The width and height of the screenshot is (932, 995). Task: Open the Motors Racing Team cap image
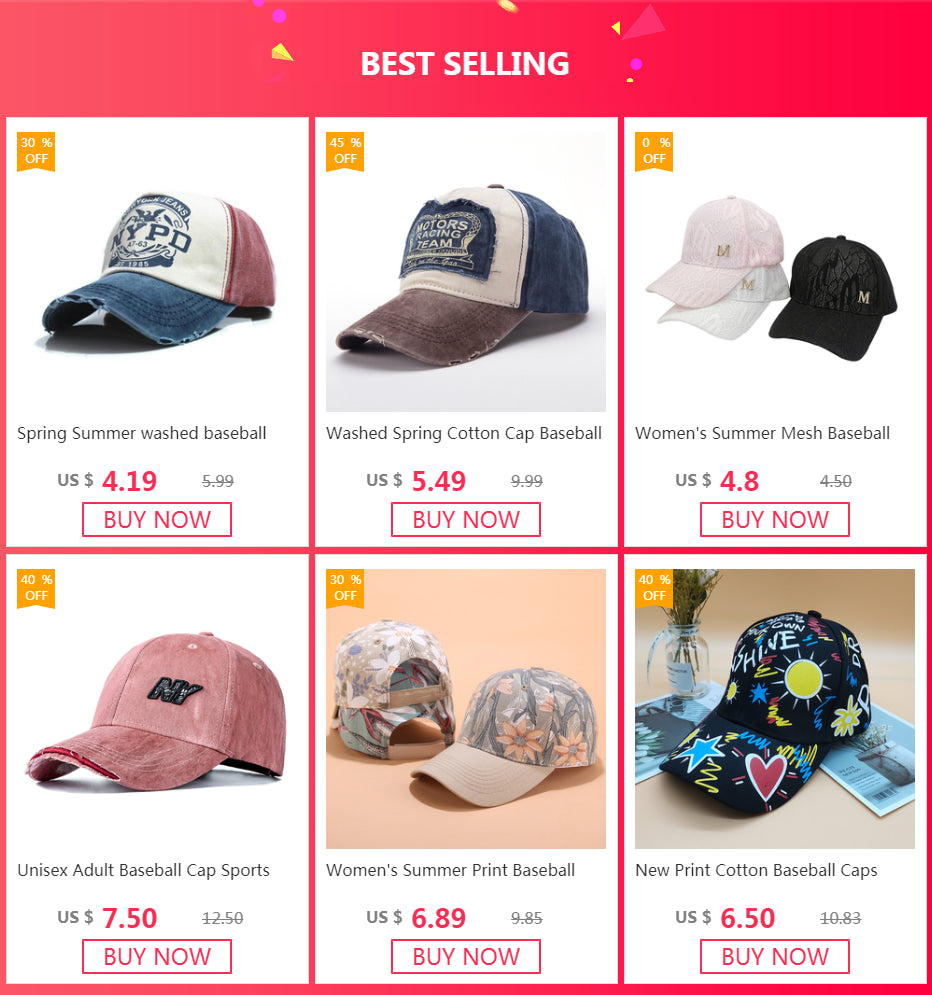[465, 270]
